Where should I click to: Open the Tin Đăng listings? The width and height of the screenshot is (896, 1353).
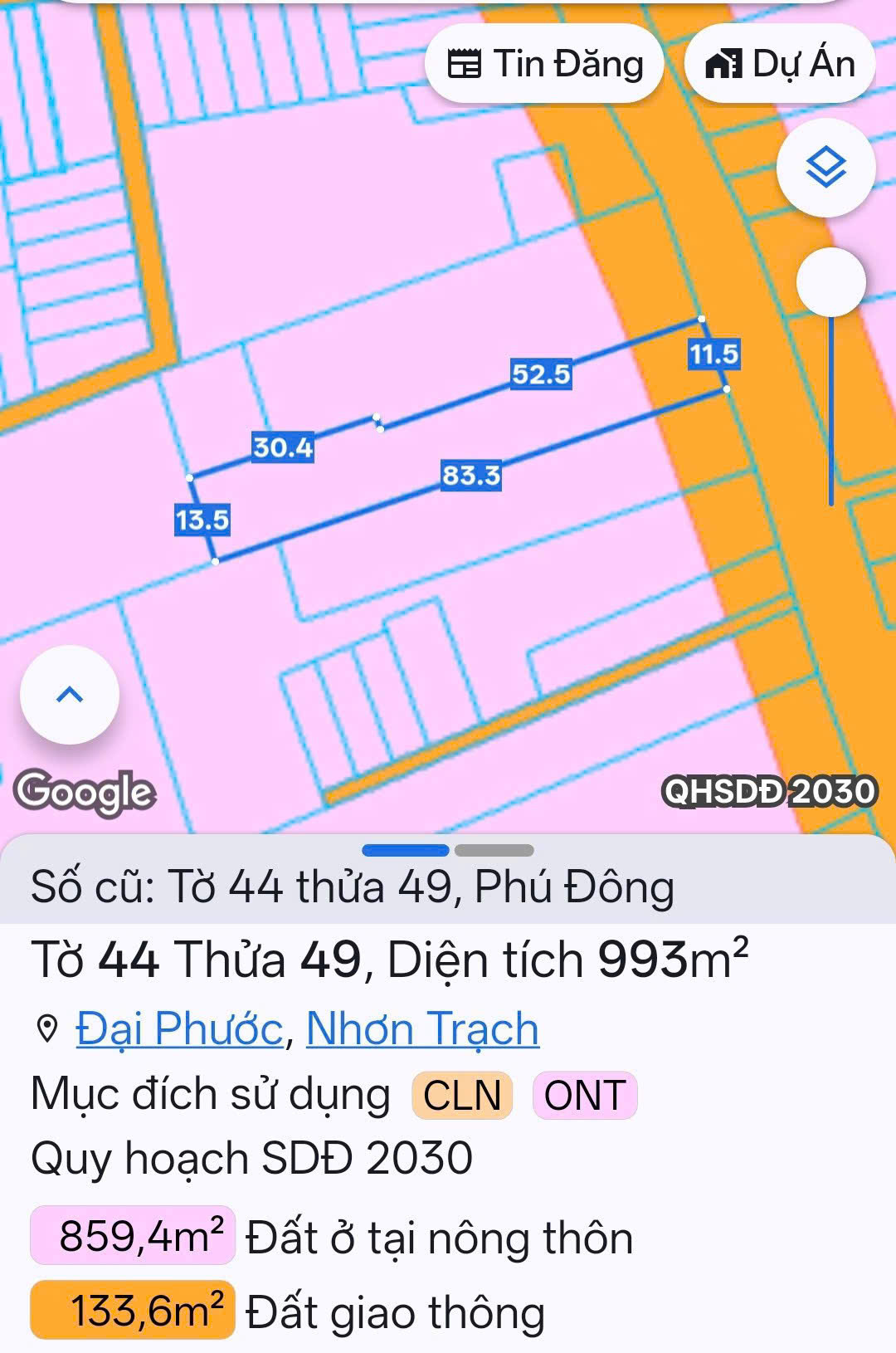click(x=545, y=64)
